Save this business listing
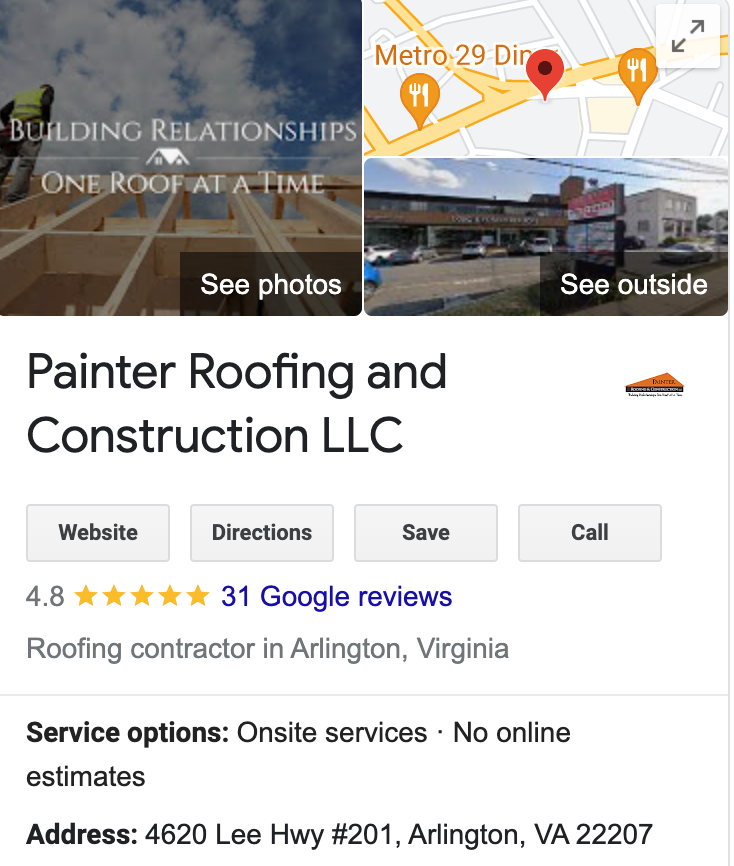Image resolution: width=734 pixels, height=866 pixels. pyautogui.click(x=426, y=532)
